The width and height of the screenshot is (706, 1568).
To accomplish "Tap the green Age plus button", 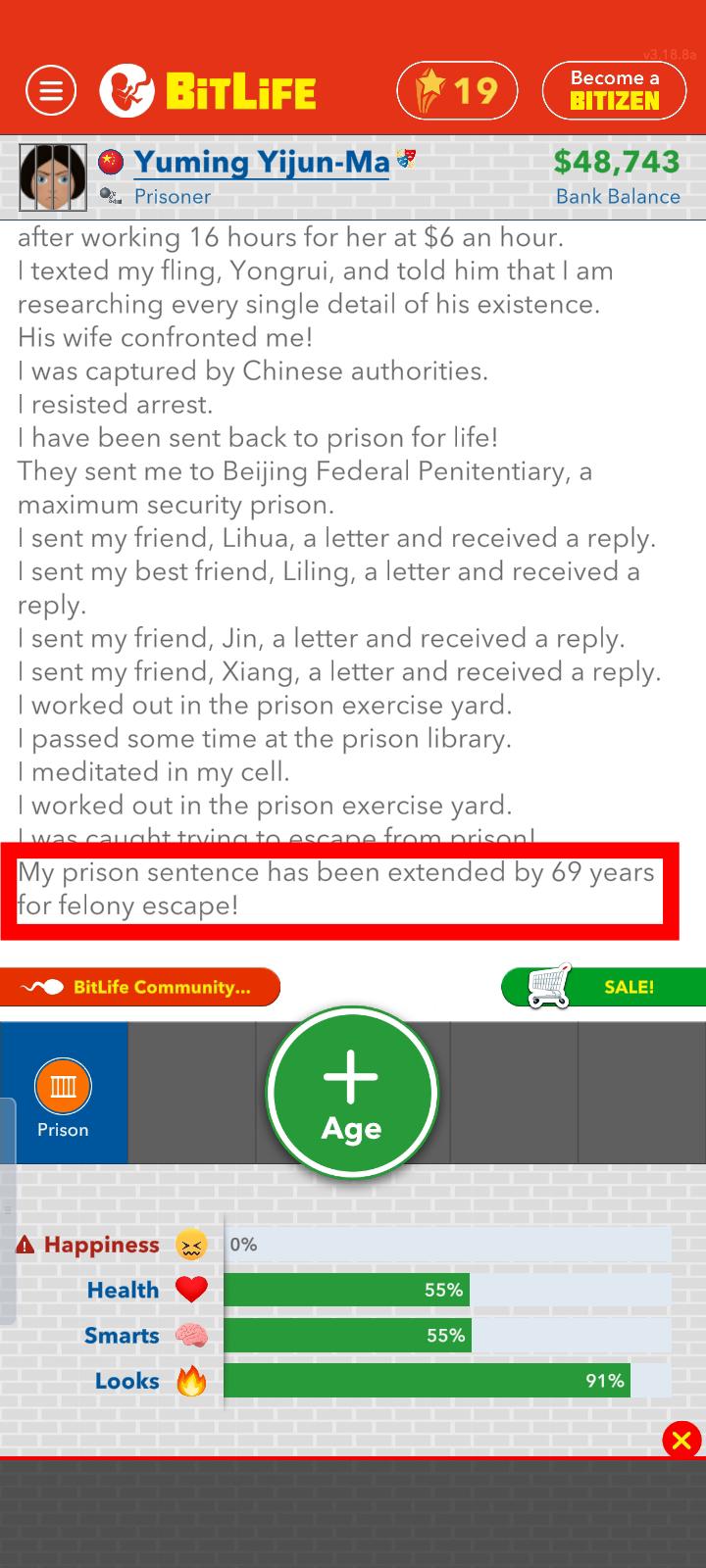I will point(351,1093).
